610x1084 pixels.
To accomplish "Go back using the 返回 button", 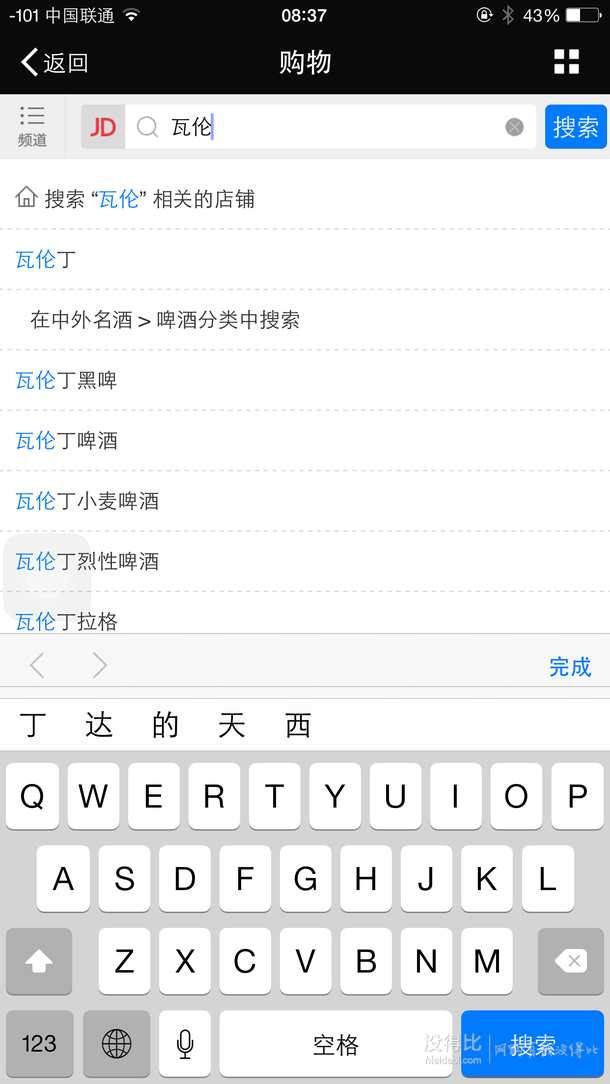I will [55, 63].
